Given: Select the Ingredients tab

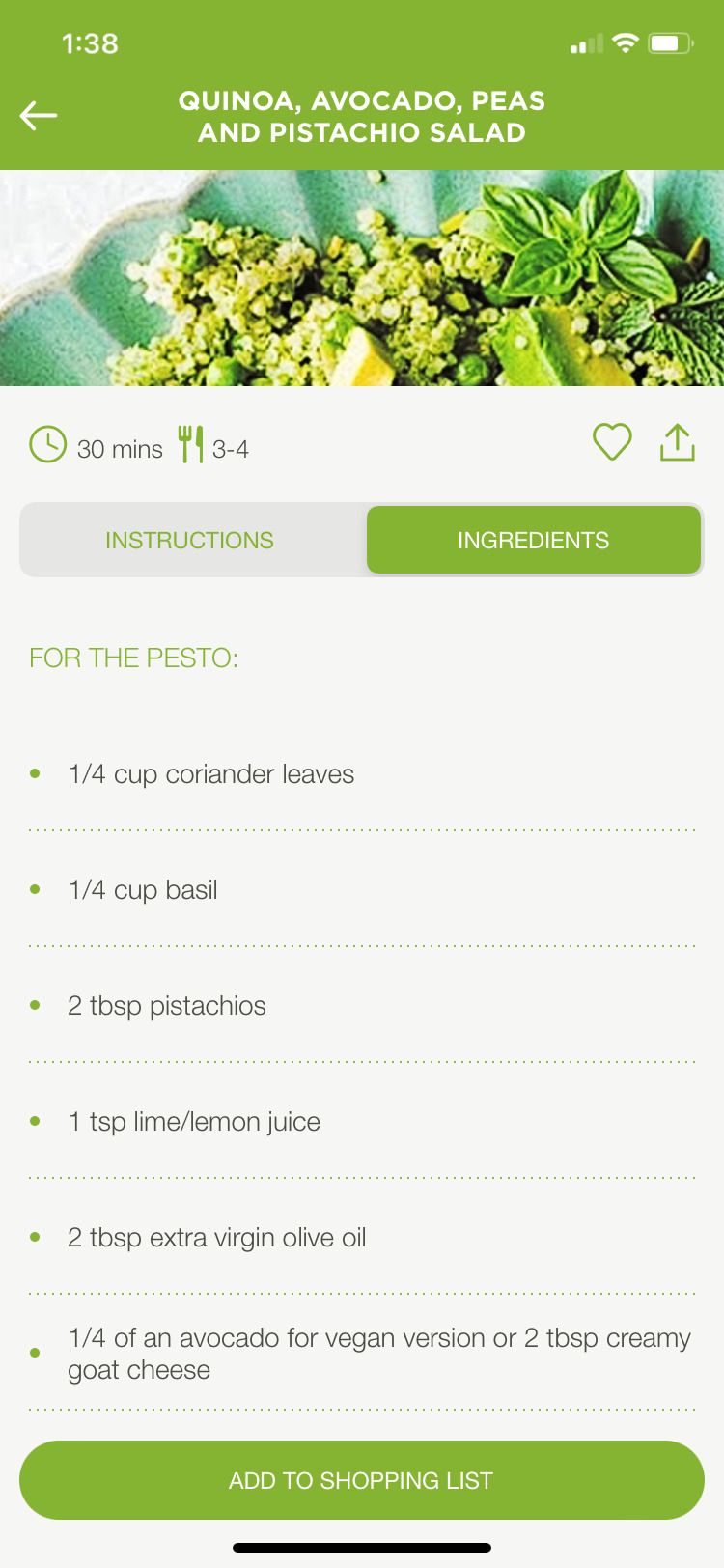Looking at the screenshot, I should pos(533,540).
